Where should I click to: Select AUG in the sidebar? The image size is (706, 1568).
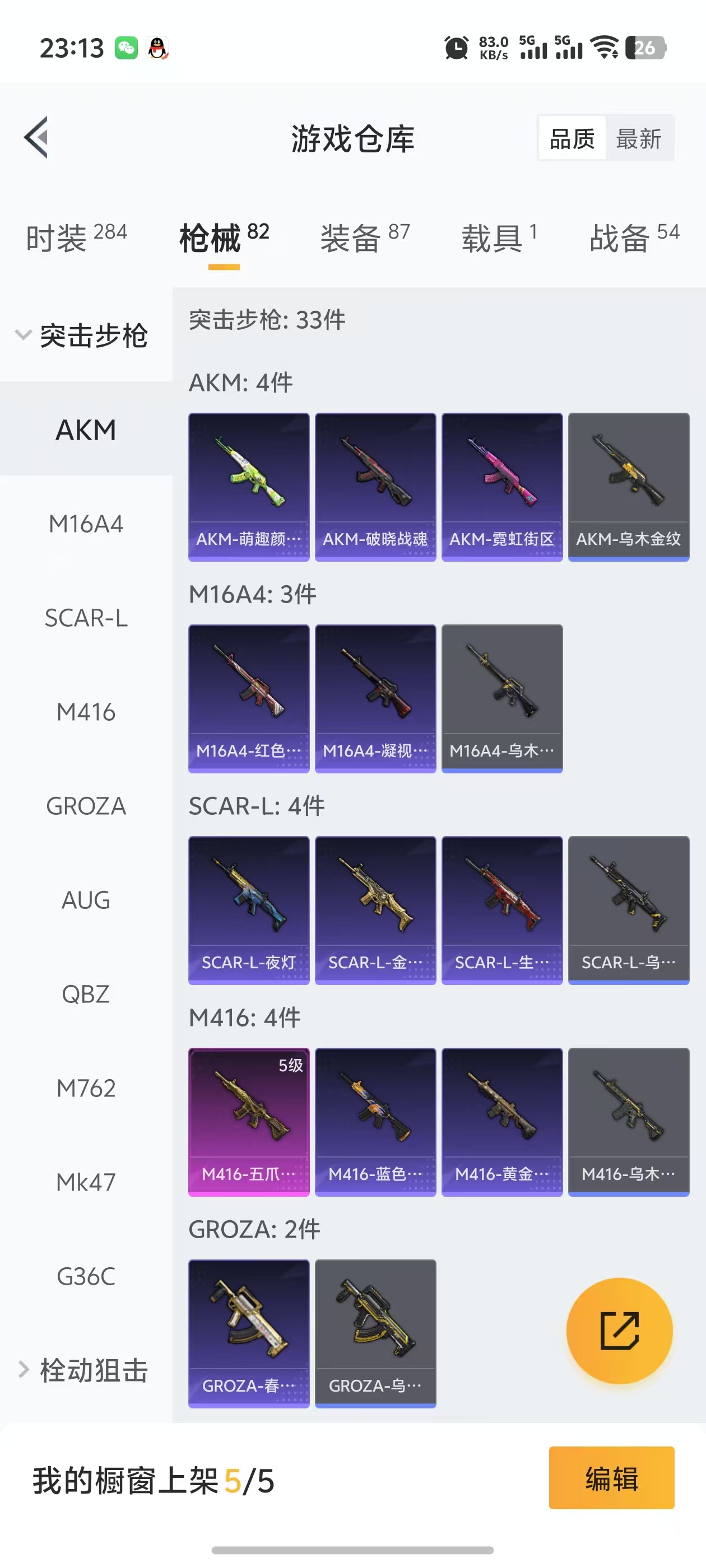click(x=86, y=900)
